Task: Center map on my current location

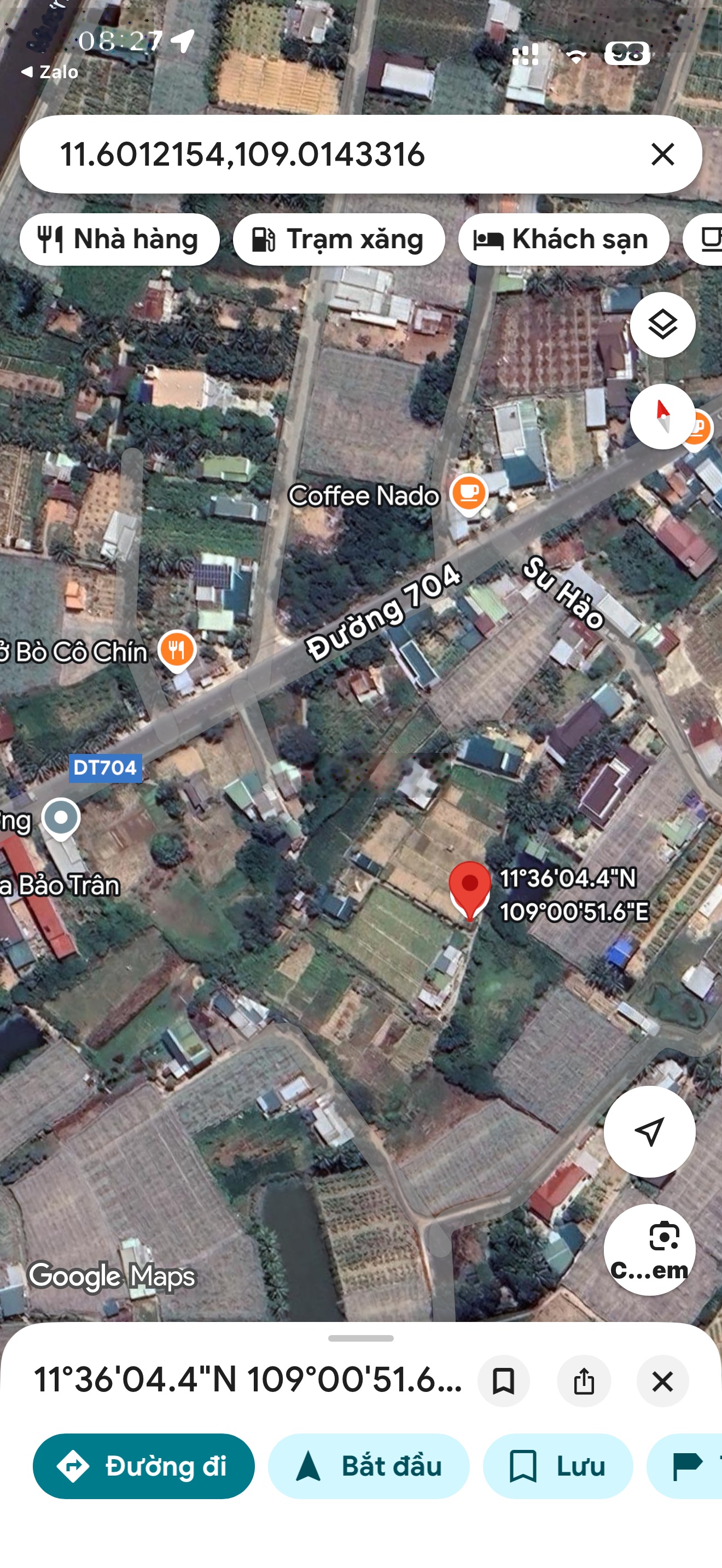Action: [x=649, y=1132]
